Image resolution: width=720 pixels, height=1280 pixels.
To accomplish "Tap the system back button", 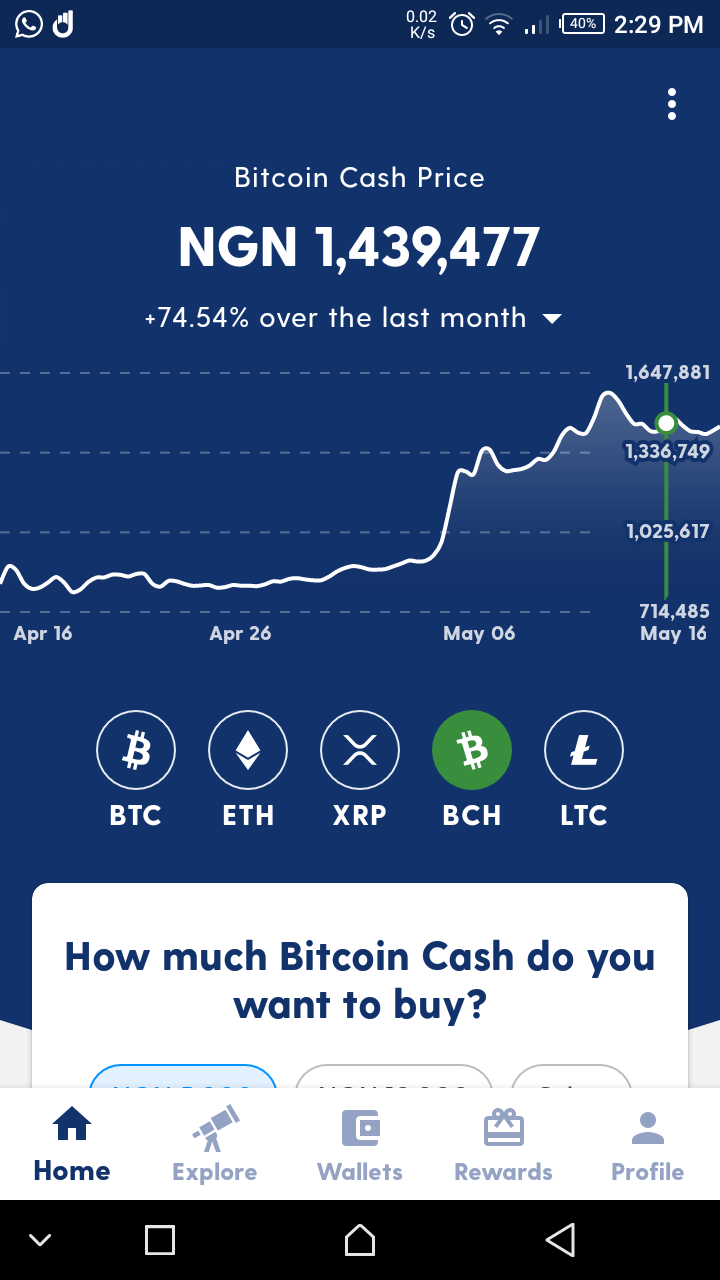I will click(x=560, y=1240).
